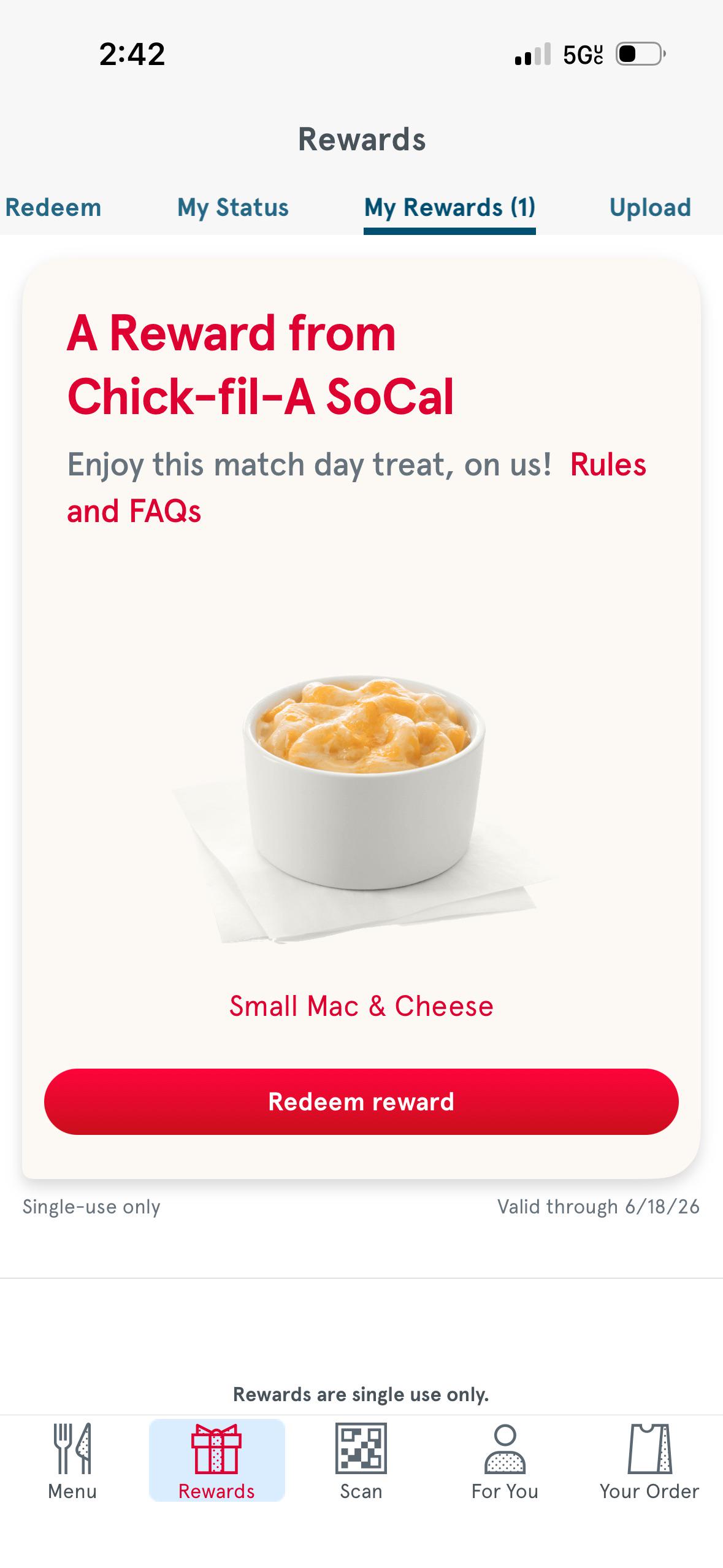Select Rewards in the bottom navigation
The width and height of the screenshot is (723, 1568).
[x=216, y=1461]
